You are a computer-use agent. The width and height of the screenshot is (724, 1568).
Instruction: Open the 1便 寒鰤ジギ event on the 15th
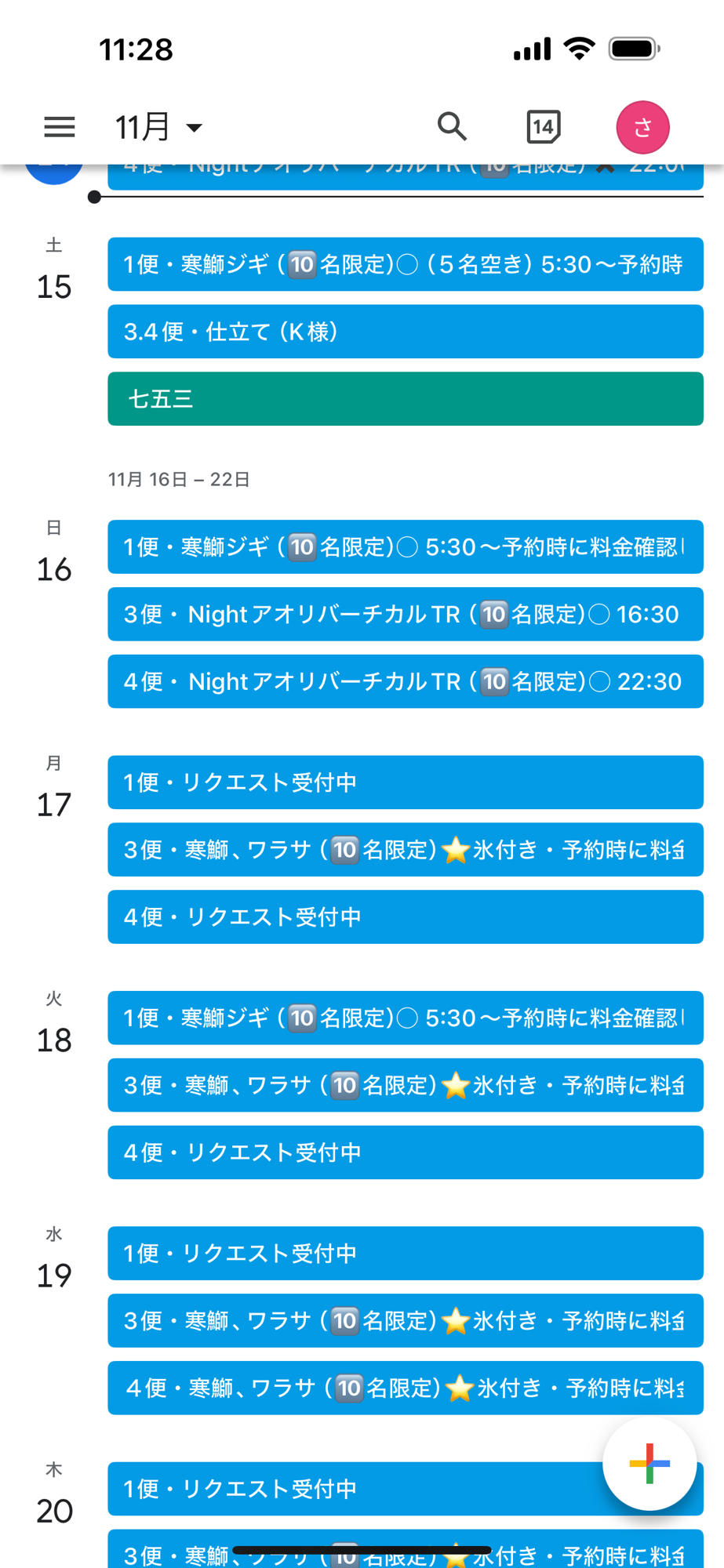405,264
